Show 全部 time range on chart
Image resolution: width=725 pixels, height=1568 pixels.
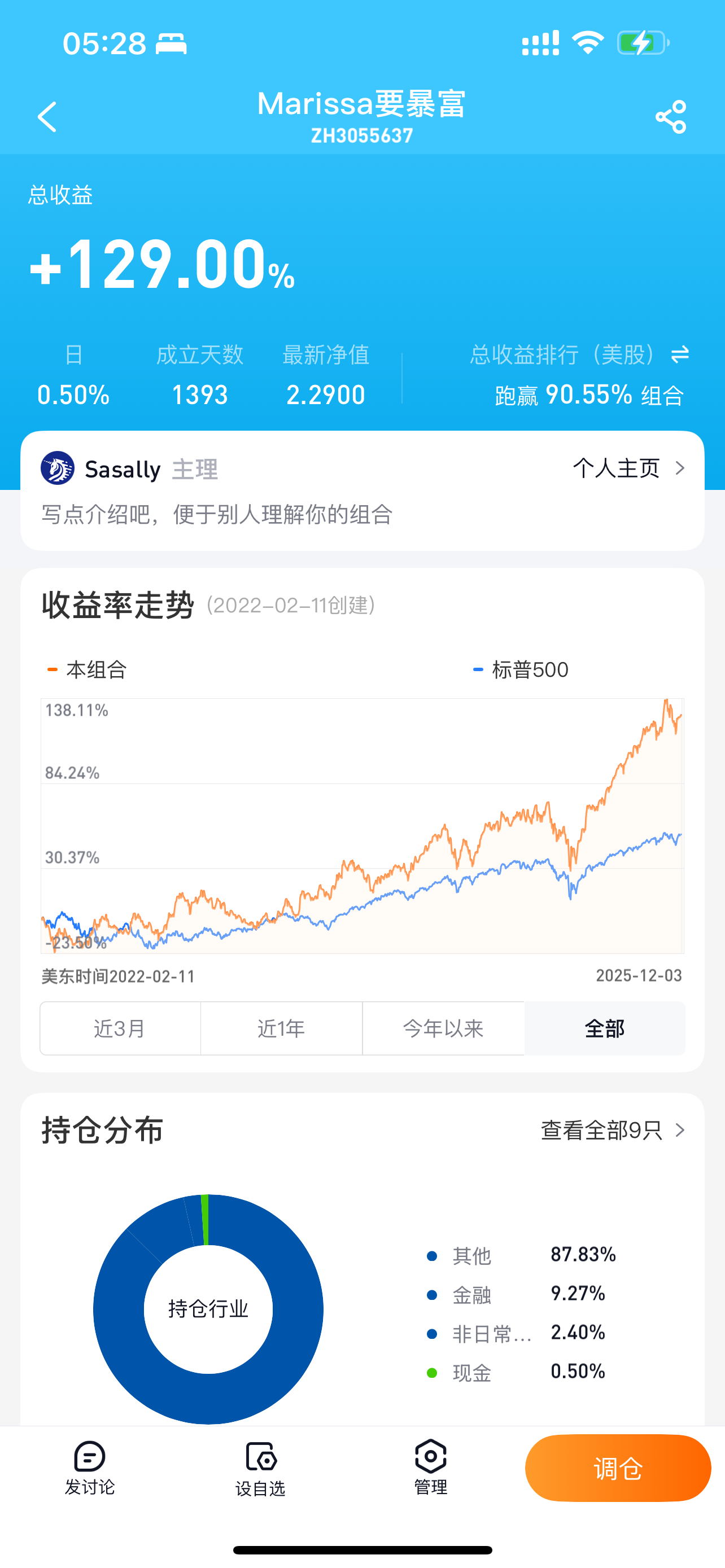click(605, 1028)
